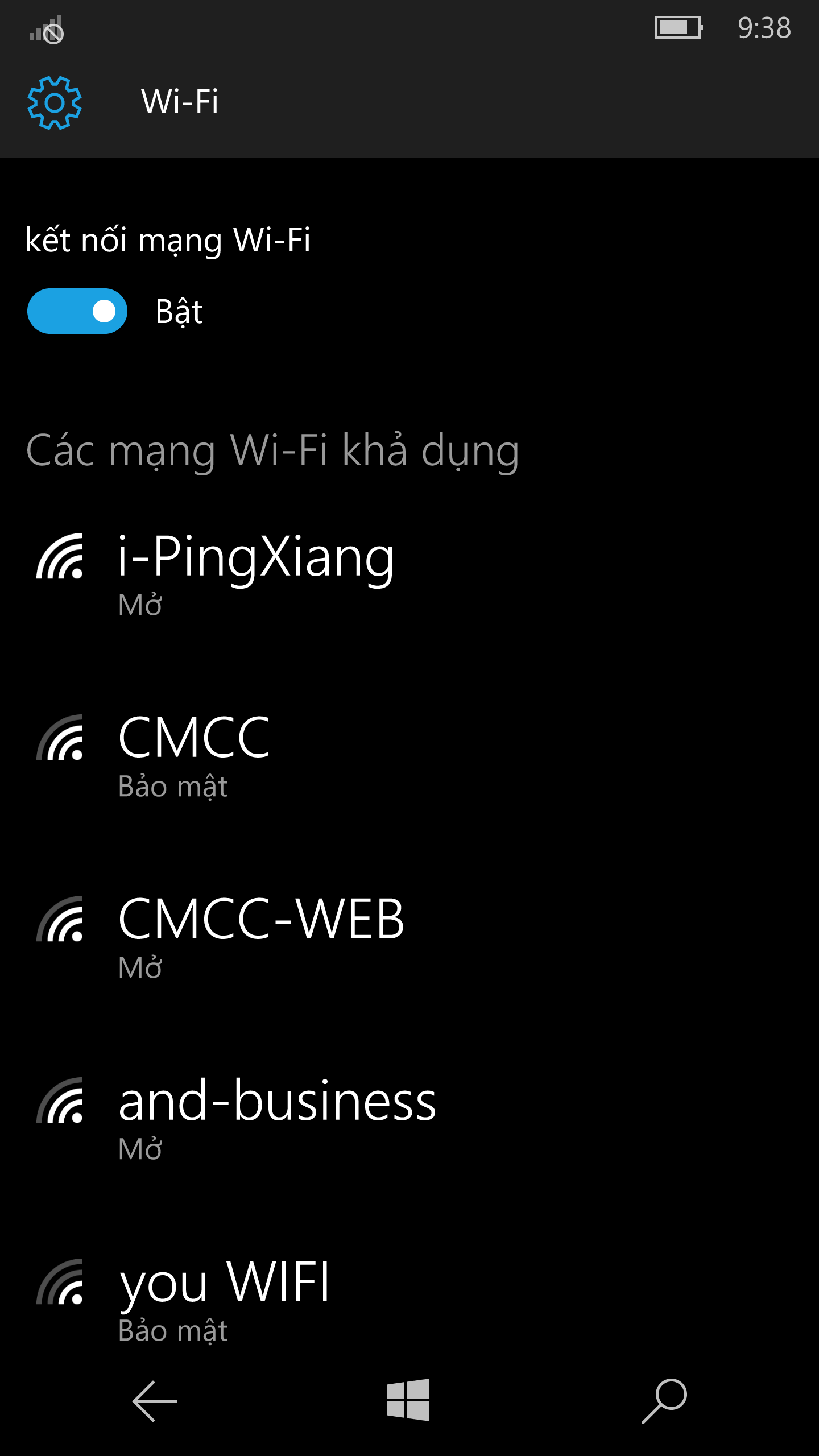
Task: Go back with the navigation arrow
Action: [155, 1401]
